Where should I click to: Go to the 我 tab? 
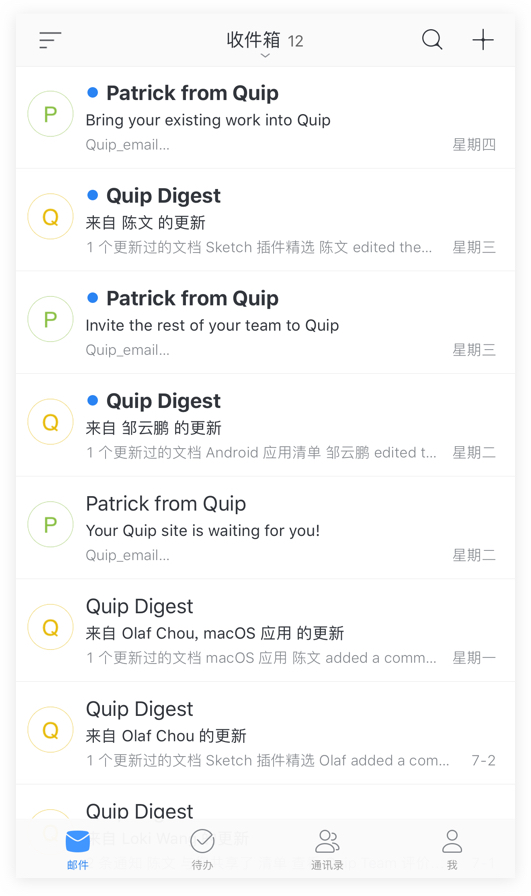click(452, 849)
